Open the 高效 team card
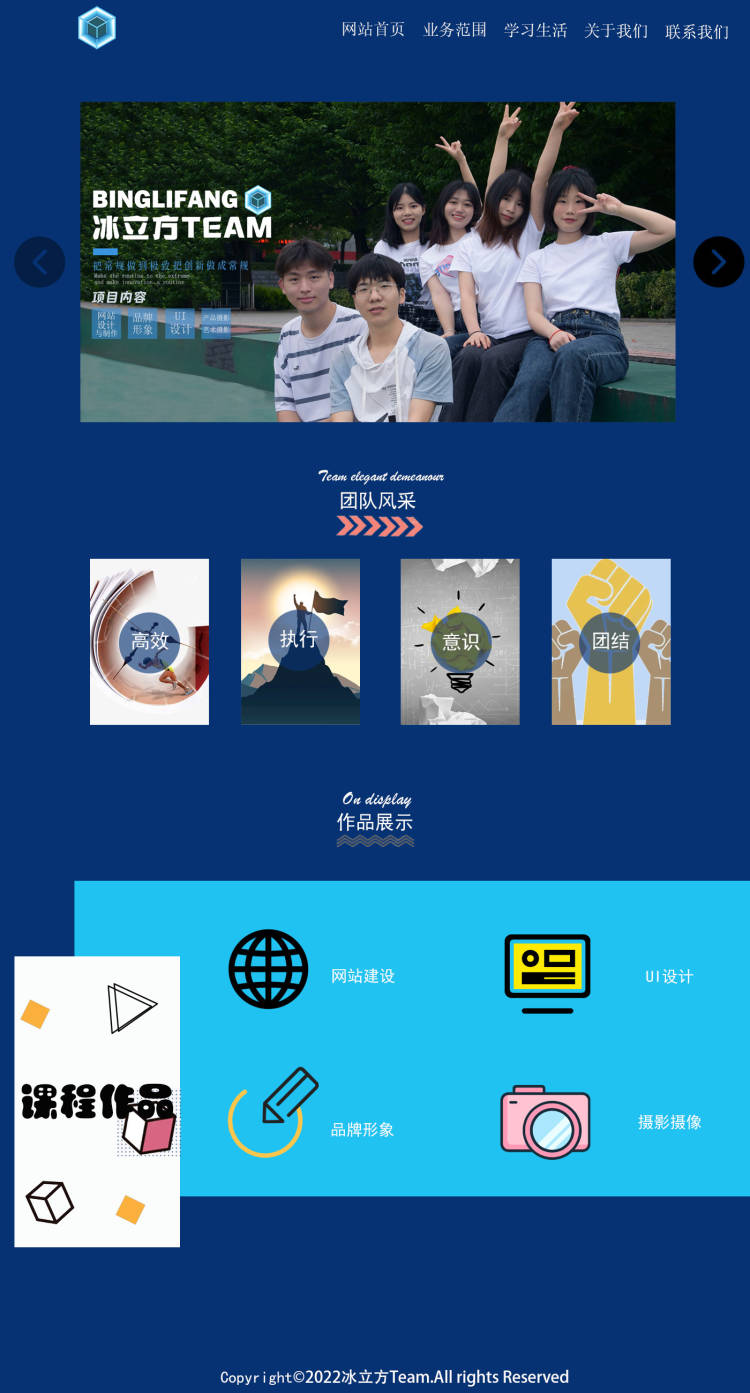Screen dimensions: 750x1393 (x=149, y=641)
